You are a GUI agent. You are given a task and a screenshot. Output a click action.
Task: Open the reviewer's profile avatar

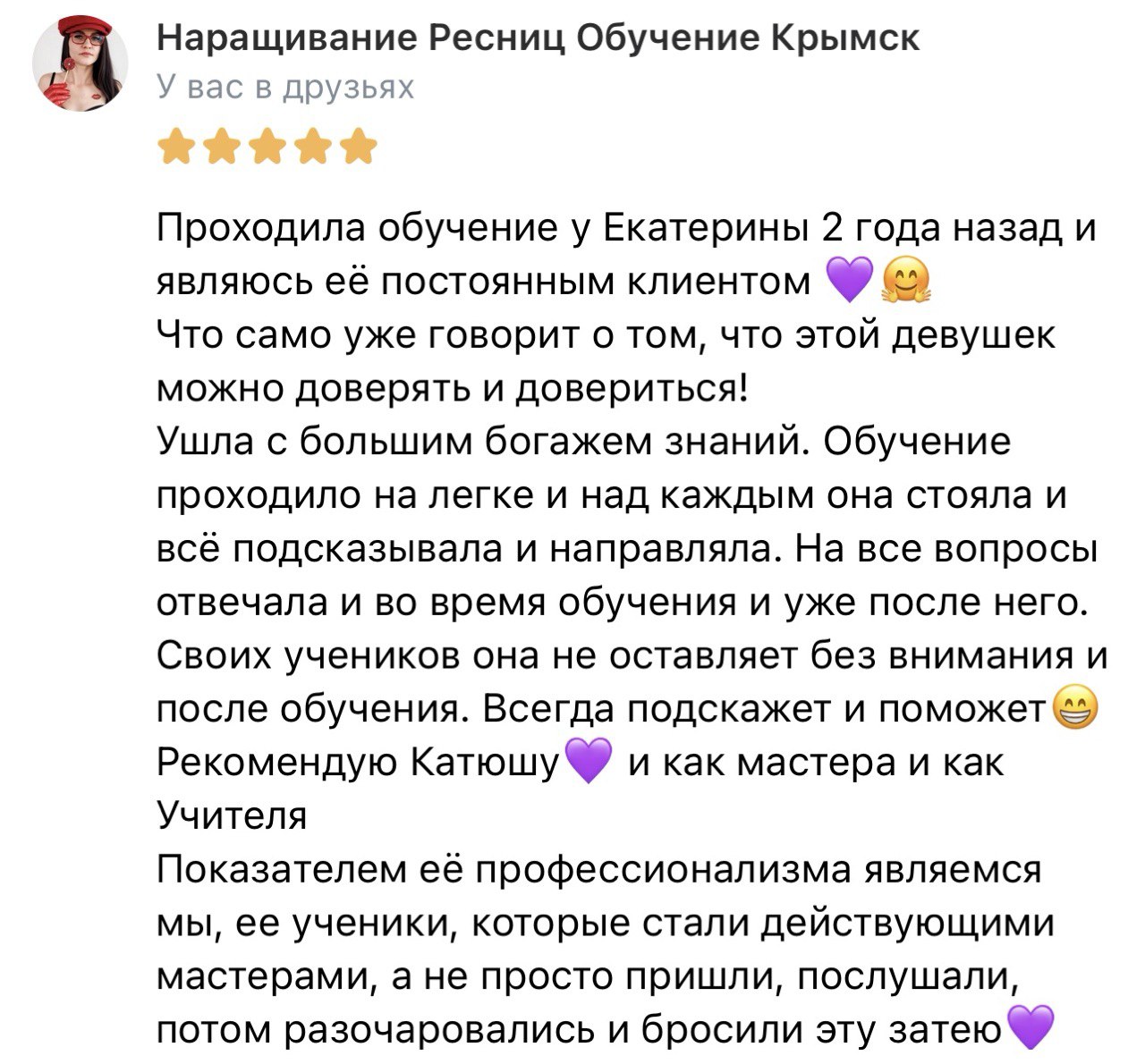(81, 64)
